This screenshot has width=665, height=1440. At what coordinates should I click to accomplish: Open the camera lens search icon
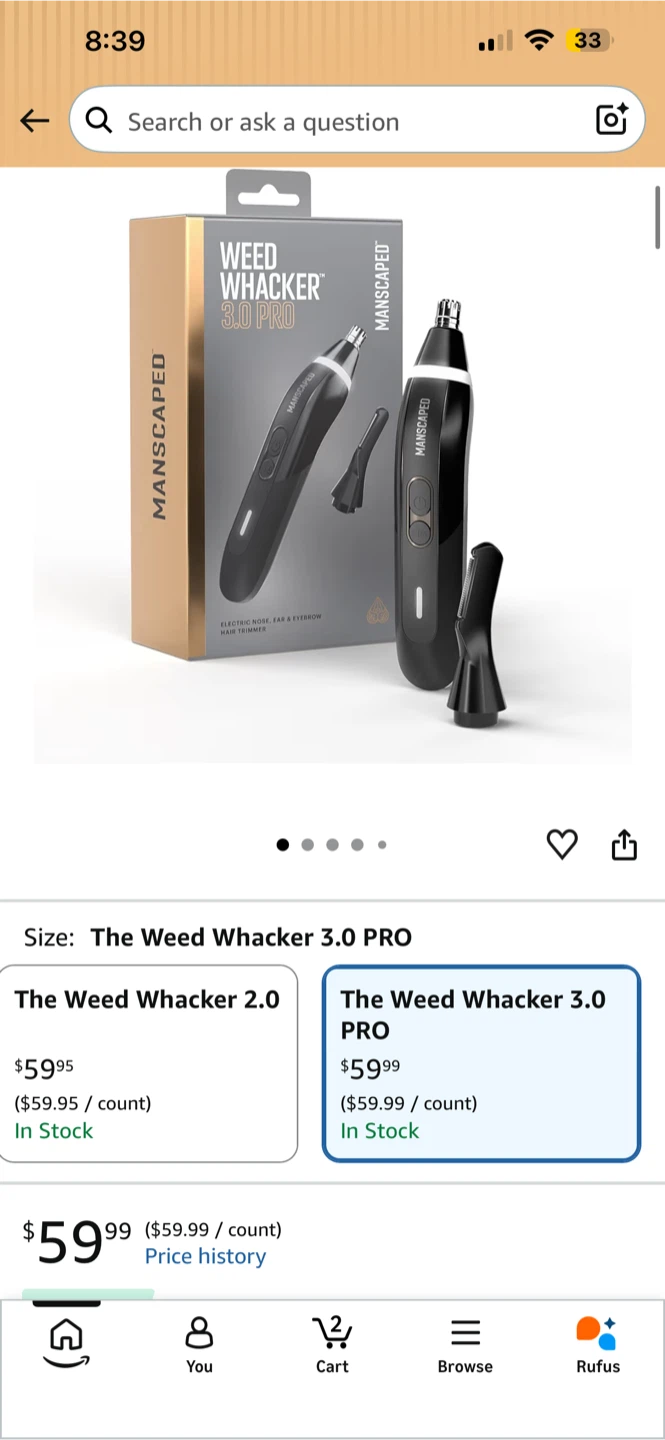pos(611,120)
